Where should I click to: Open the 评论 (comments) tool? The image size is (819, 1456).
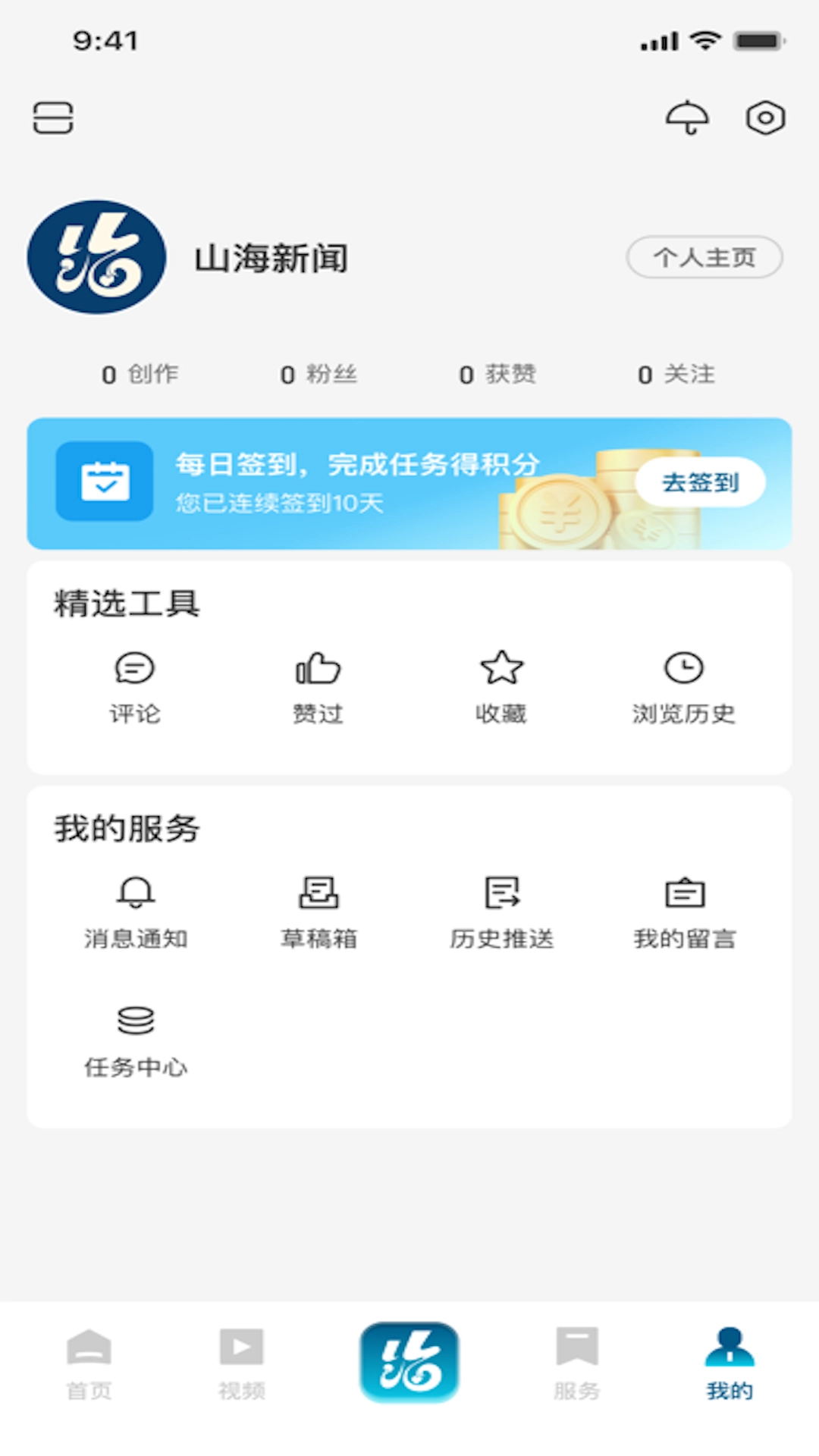click(134, 685)
